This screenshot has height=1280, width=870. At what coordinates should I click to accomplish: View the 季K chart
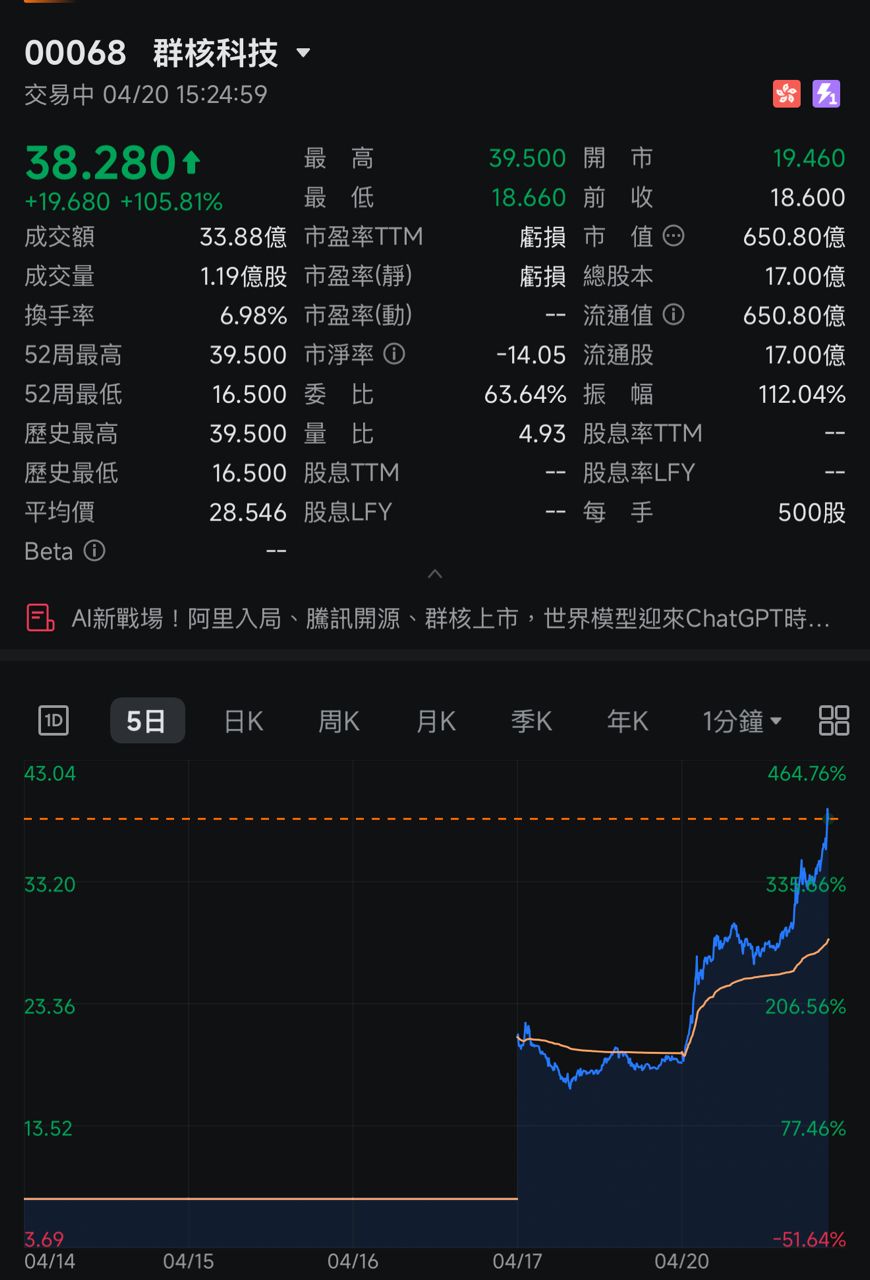click(x=532, y=721)
